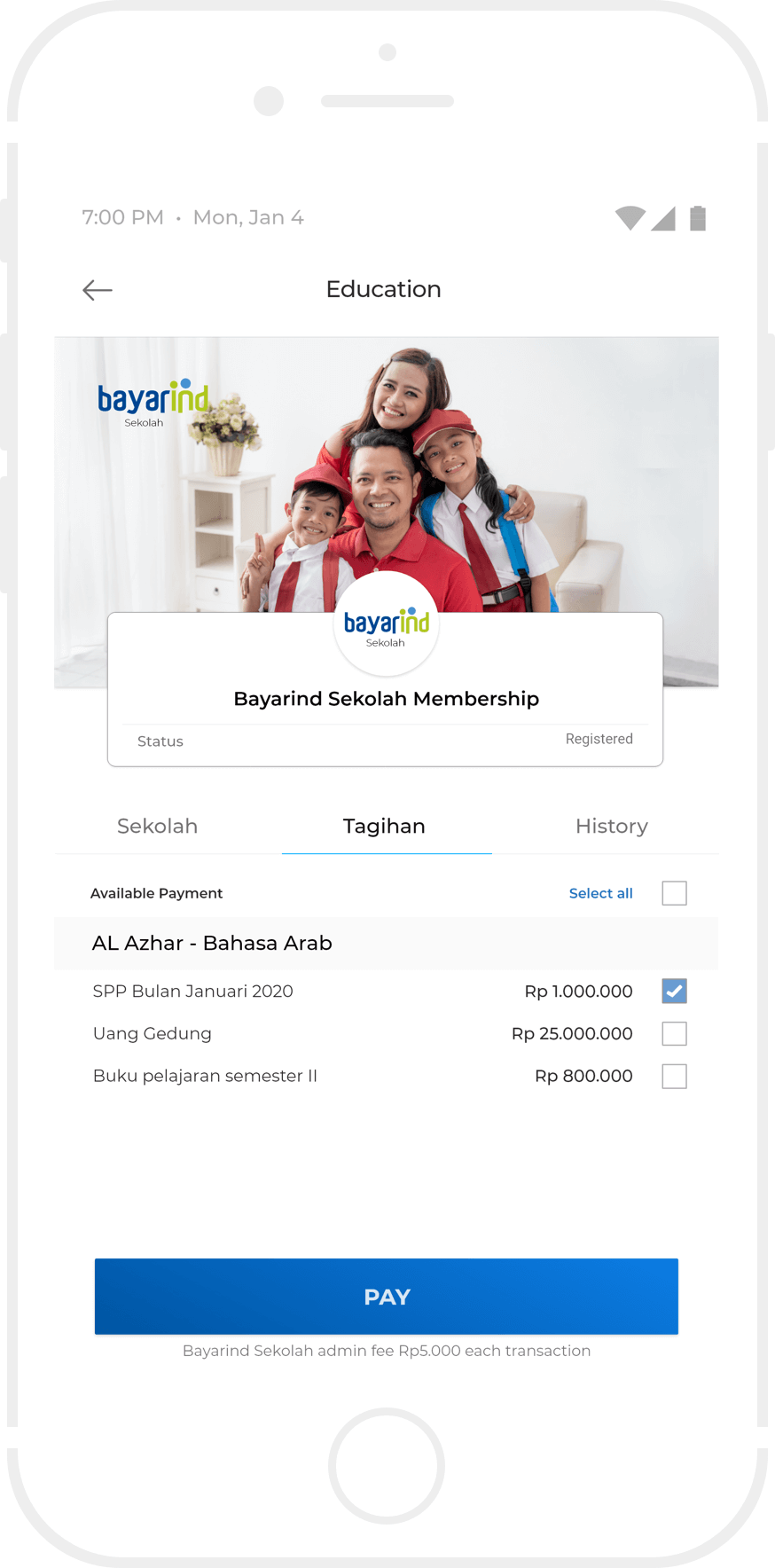Switch to the Sekolah tab
Screen dimensions: 775x1568
158,827
